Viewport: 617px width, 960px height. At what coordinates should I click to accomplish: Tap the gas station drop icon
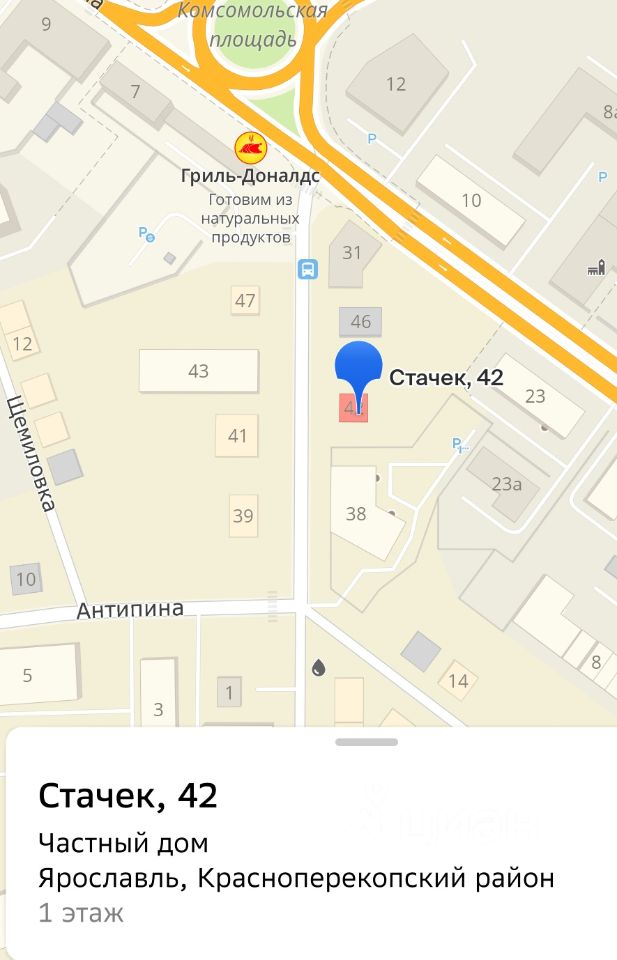318,667
